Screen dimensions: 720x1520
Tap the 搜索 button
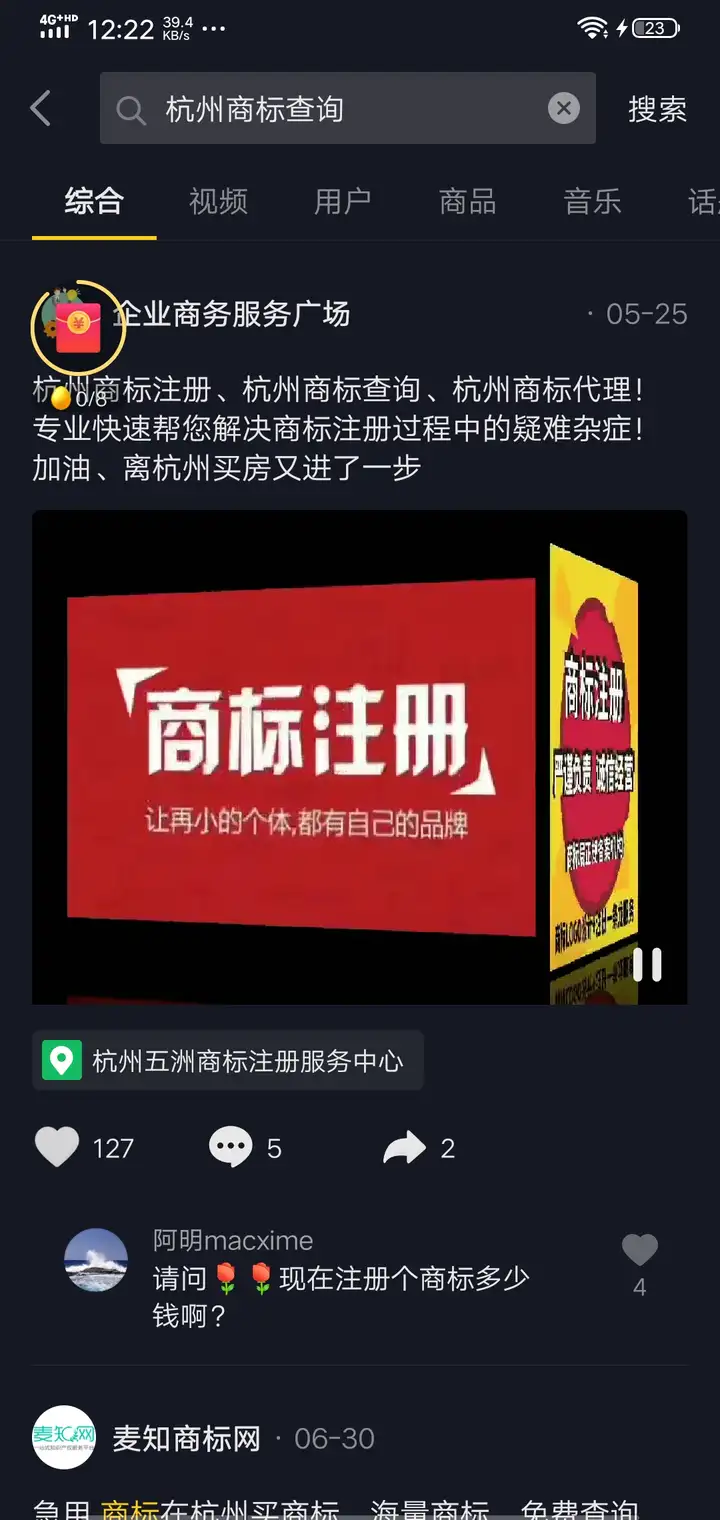coord(657,108)
